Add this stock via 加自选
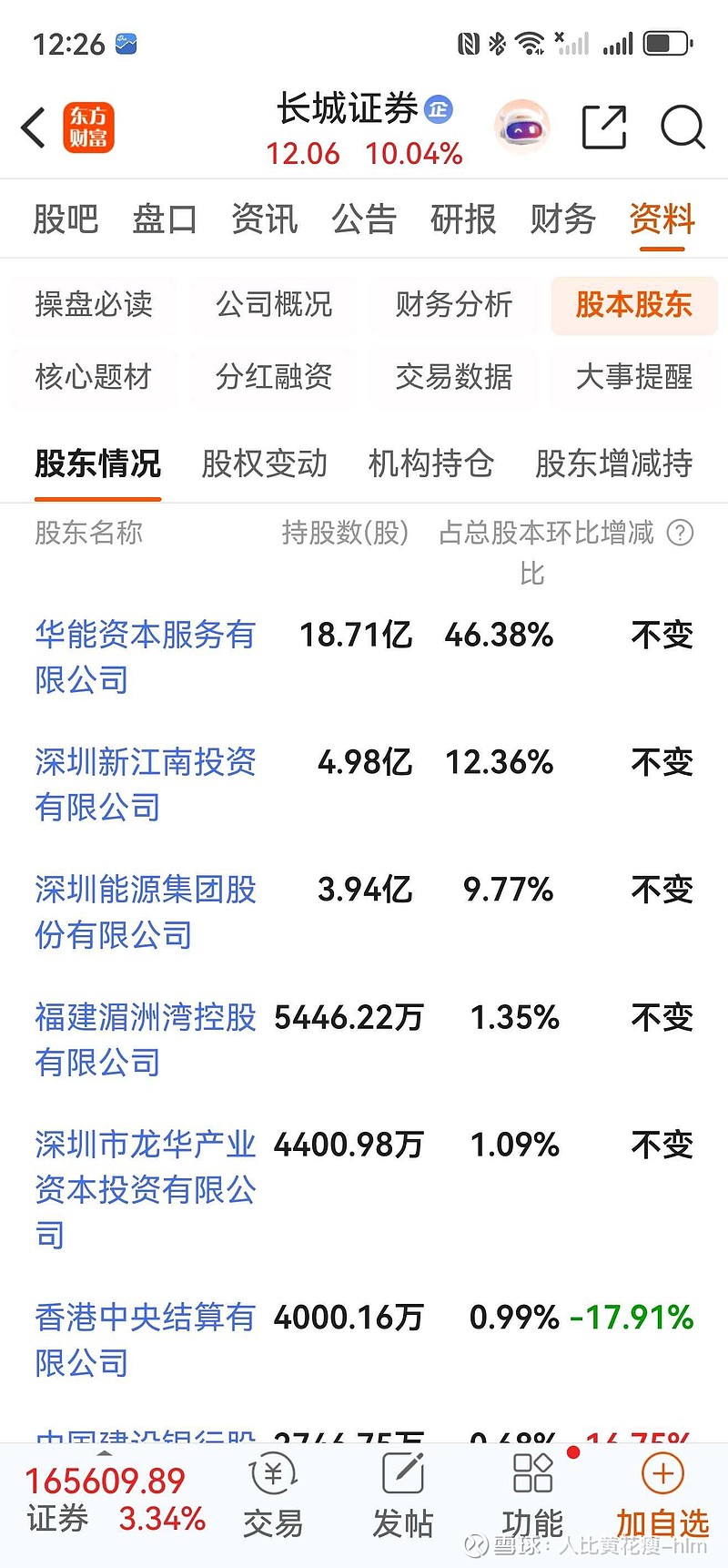 pyautogui.click(x=662, y=1500)
